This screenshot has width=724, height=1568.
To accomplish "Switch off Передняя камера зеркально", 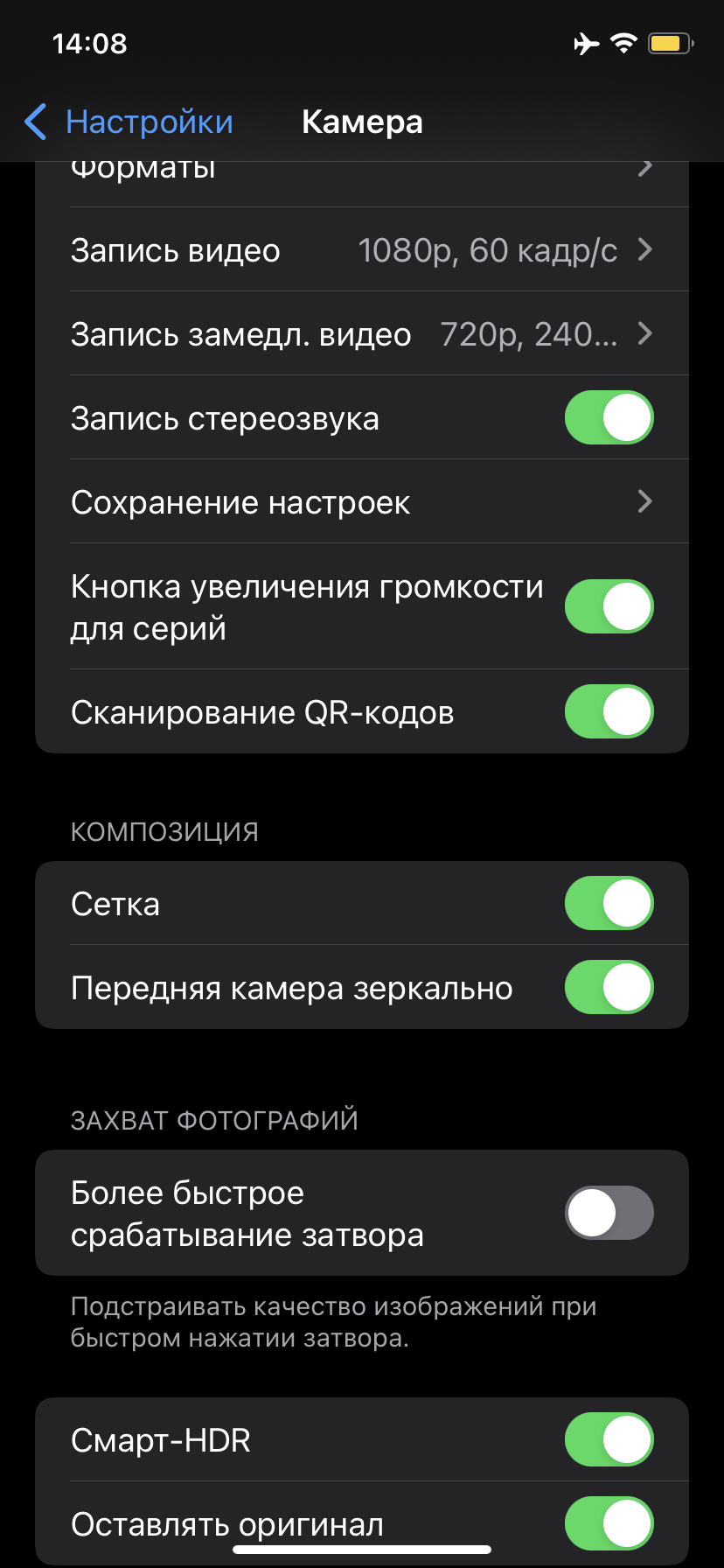I will tap(609, 988).
